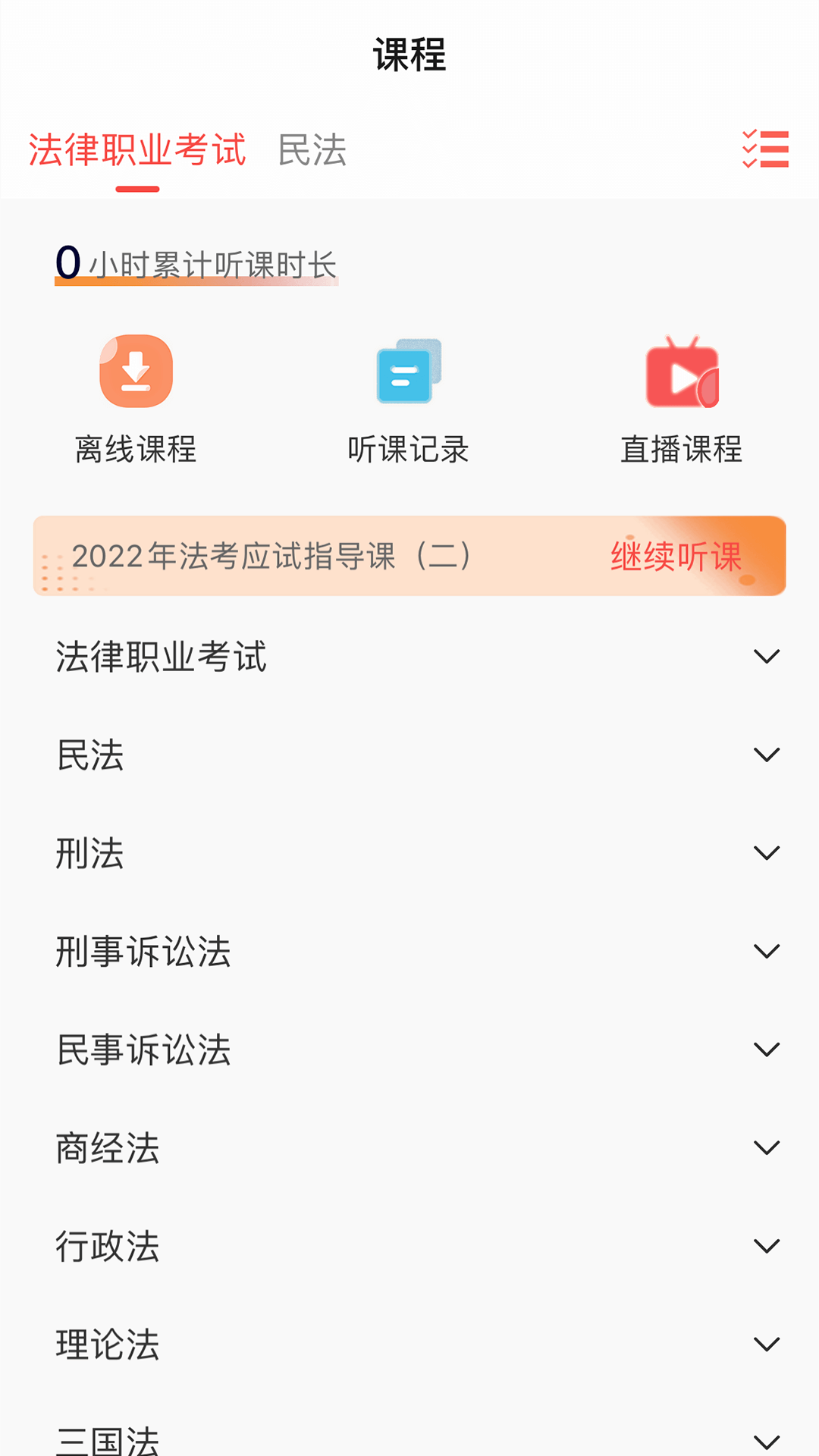The width and height of the screenshot is (819, 1456).
Task: Open the subject list icon
Action: (x=765, y=149)
